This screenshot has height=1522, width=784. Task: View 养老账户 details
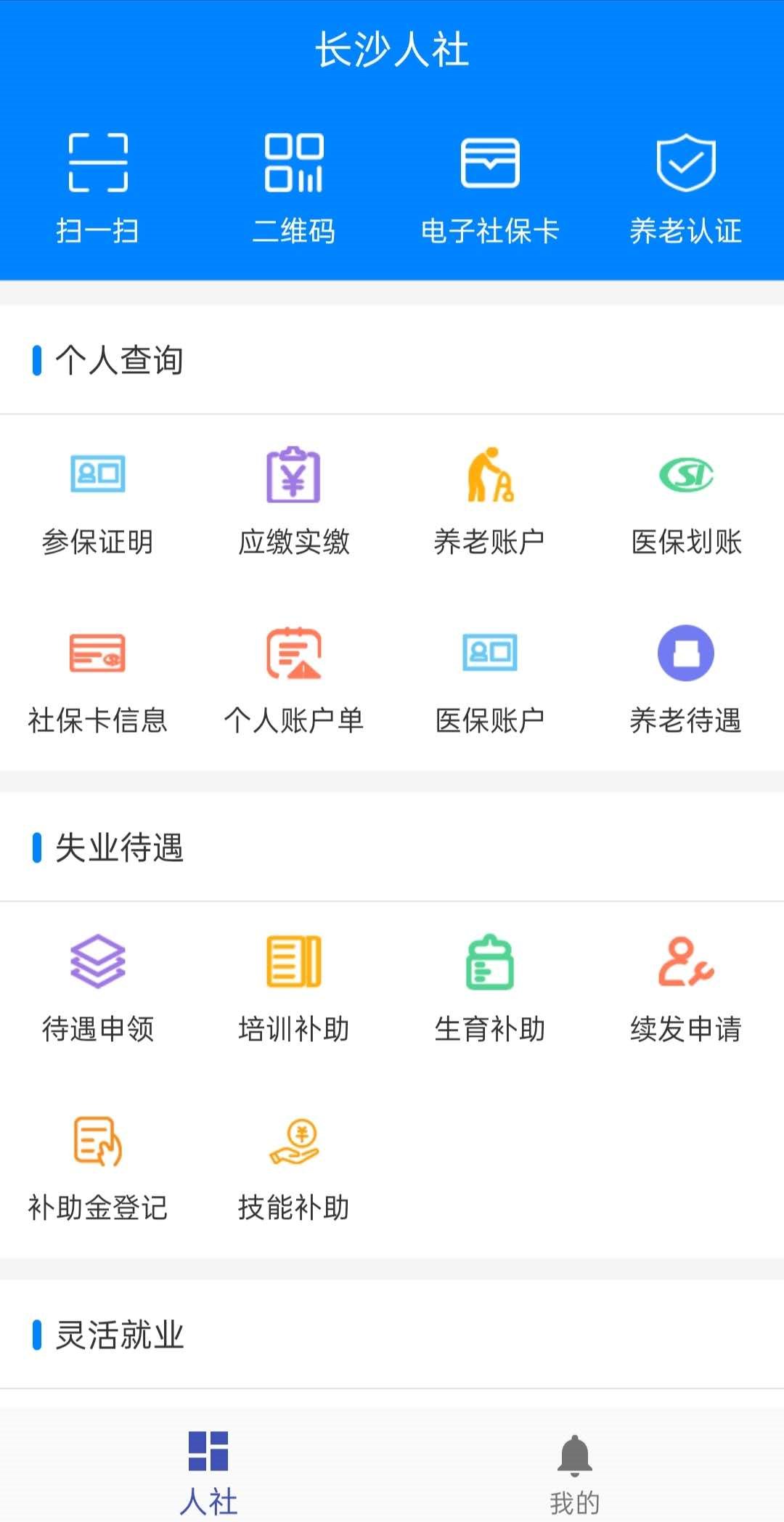(x=490, y=501)
